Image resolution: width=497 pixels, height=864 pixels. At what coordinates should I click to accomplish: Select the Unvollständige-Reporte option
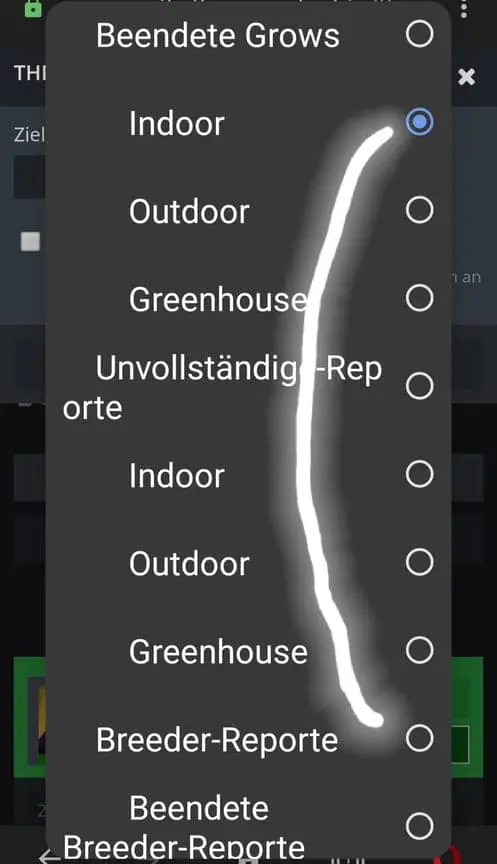(x=248, y=387)
